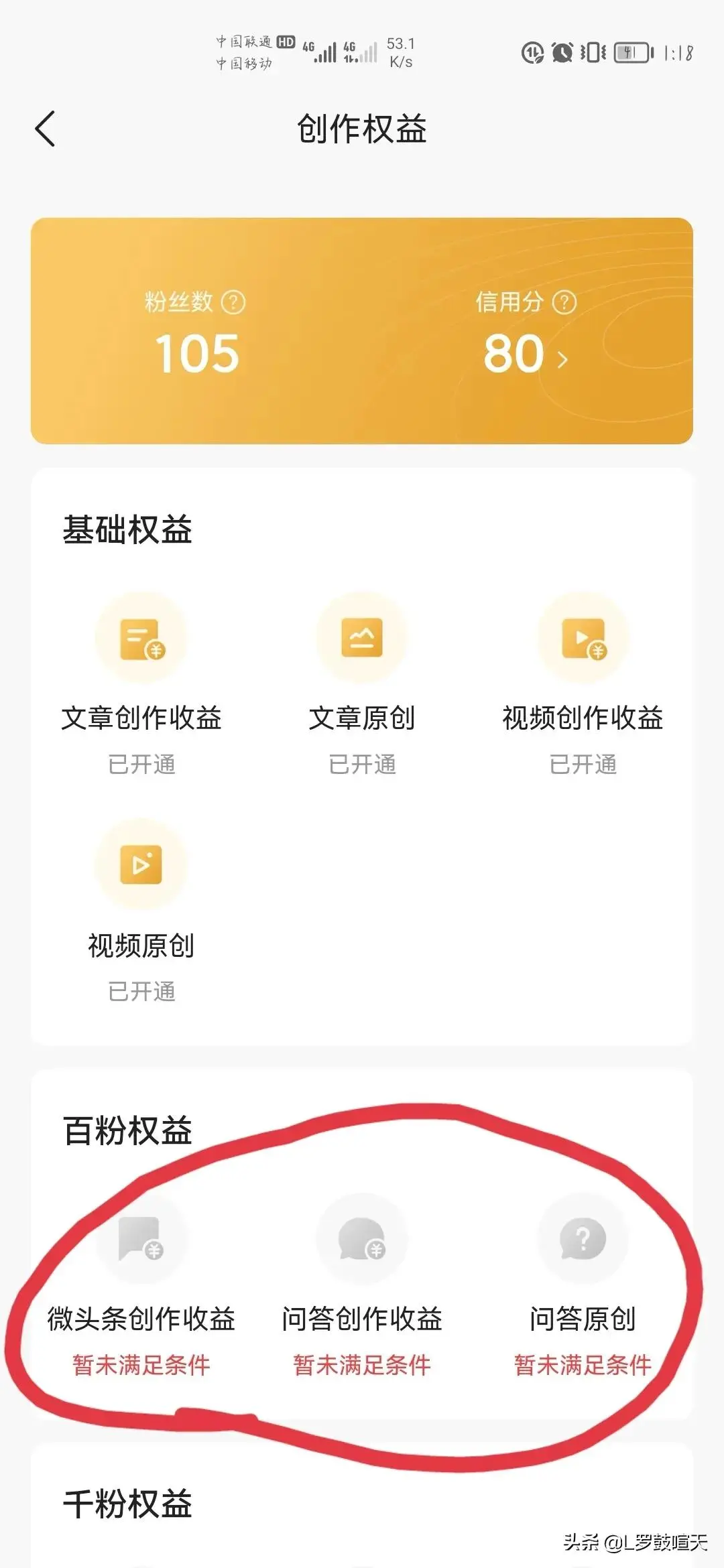Viewport: 724px width, 1568px height.
Task: Open the help icon beside 粉丝数
Action: pos(233,302)
